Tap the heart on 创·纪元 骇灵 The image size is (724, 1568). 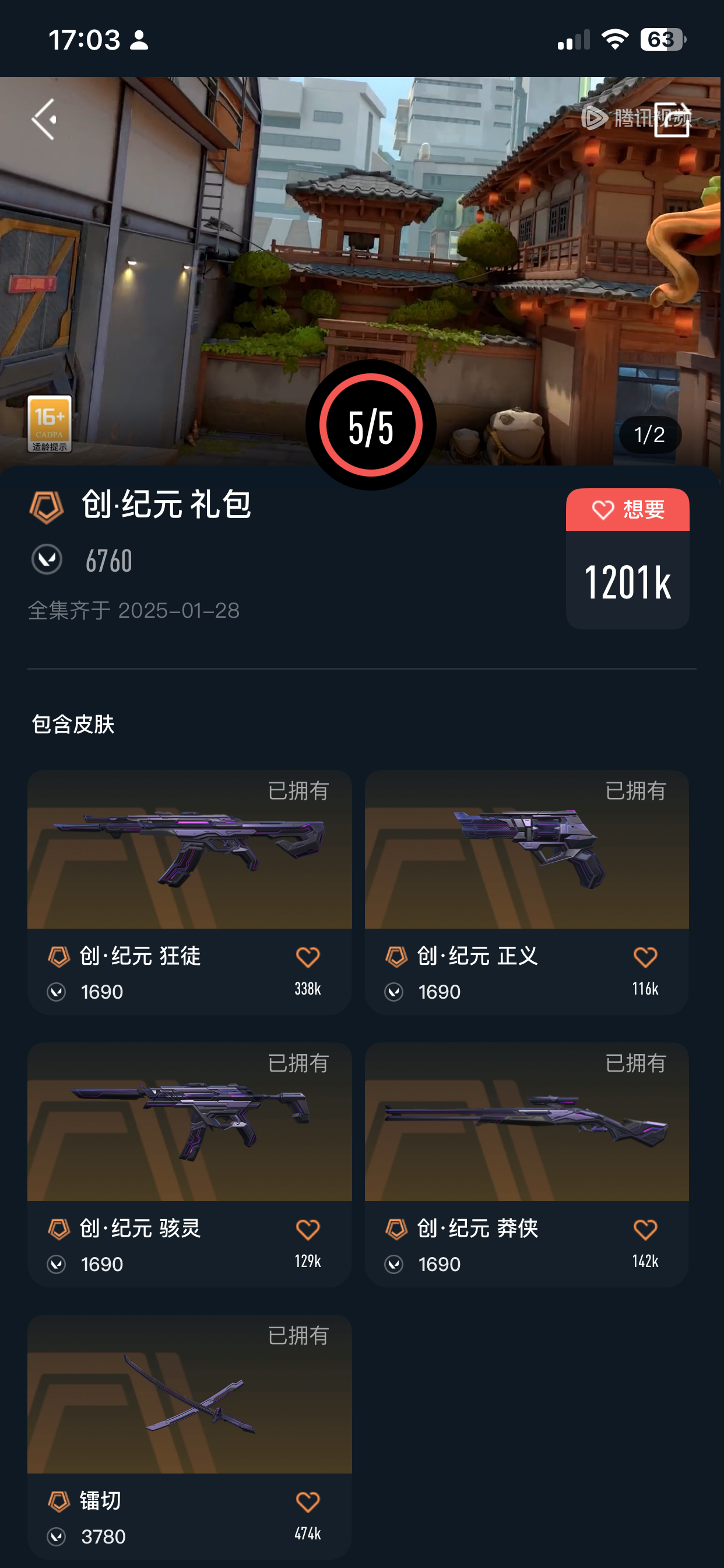308,1230
